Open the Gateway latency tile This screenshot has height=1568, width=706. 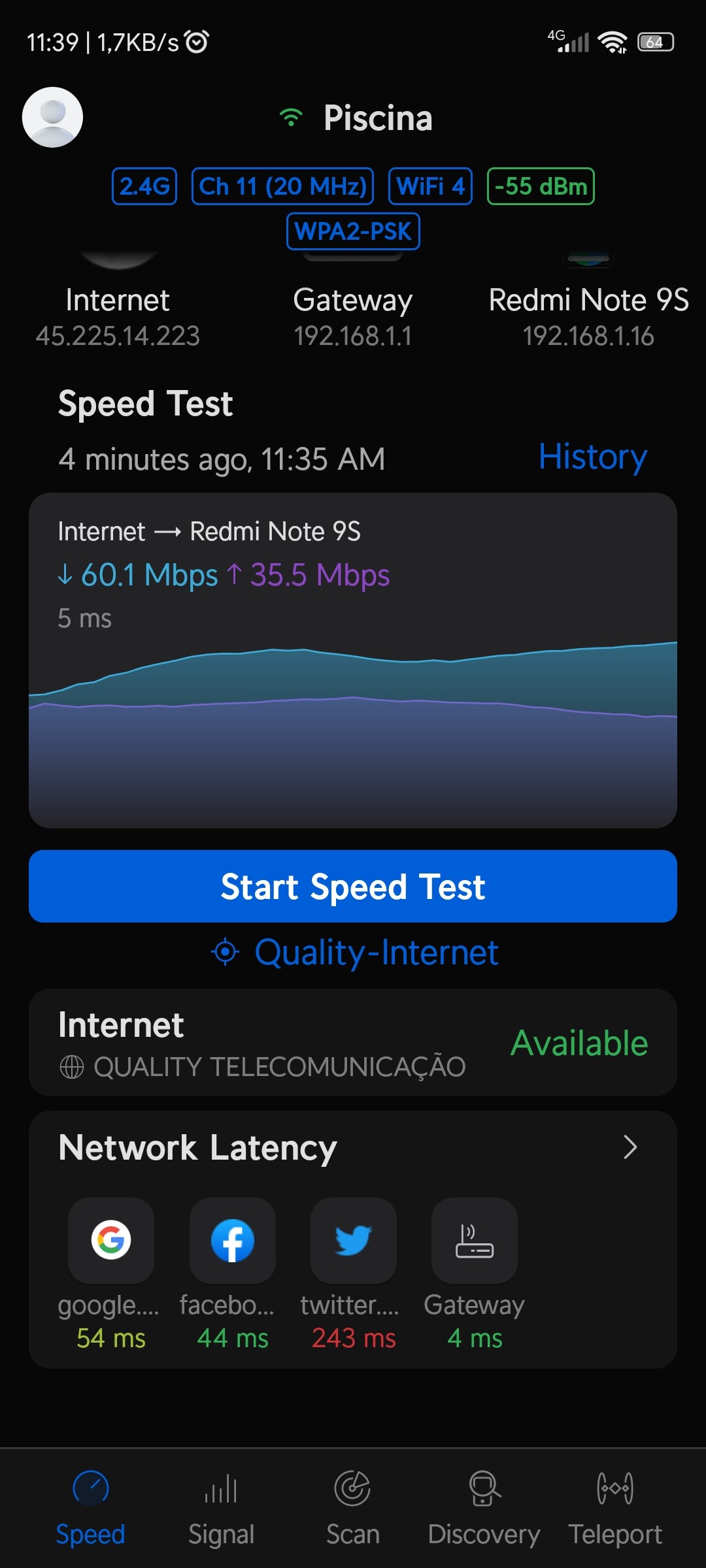point(475,1240)
